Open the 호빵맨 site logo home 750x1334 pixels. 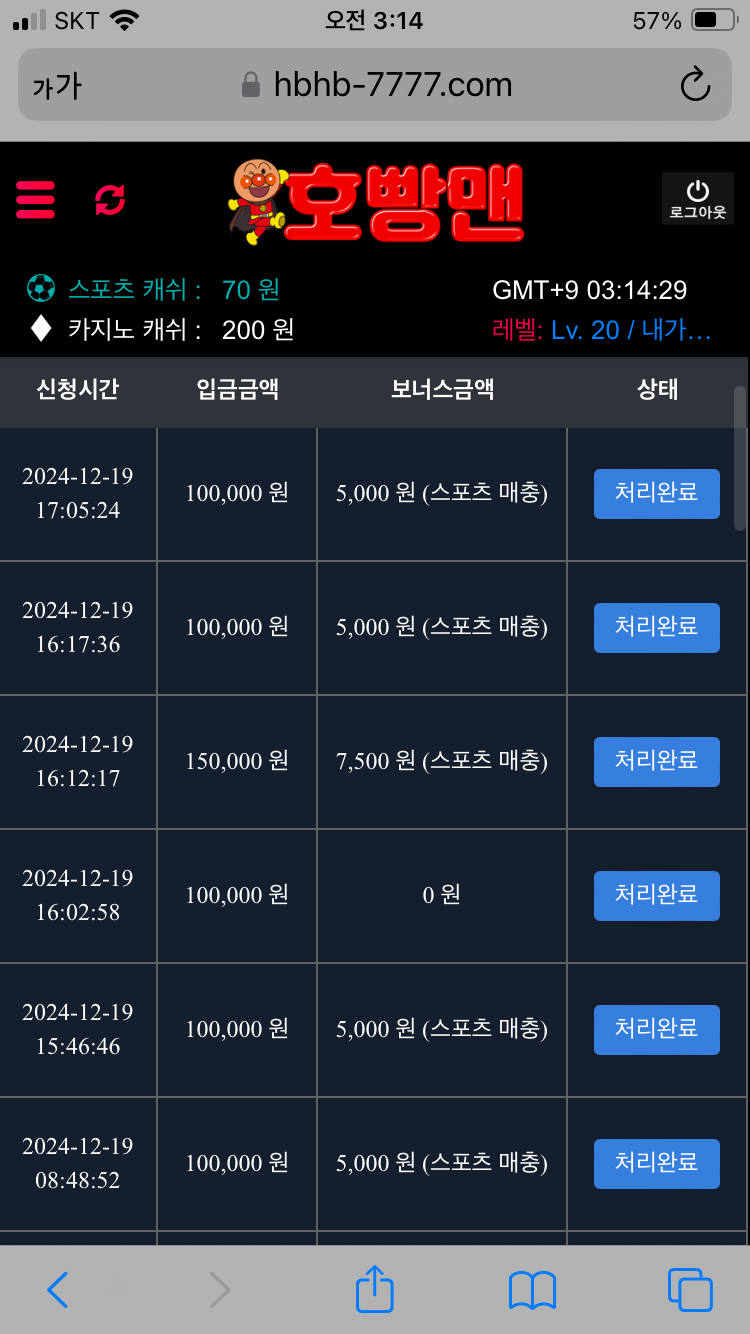point(376,203)
